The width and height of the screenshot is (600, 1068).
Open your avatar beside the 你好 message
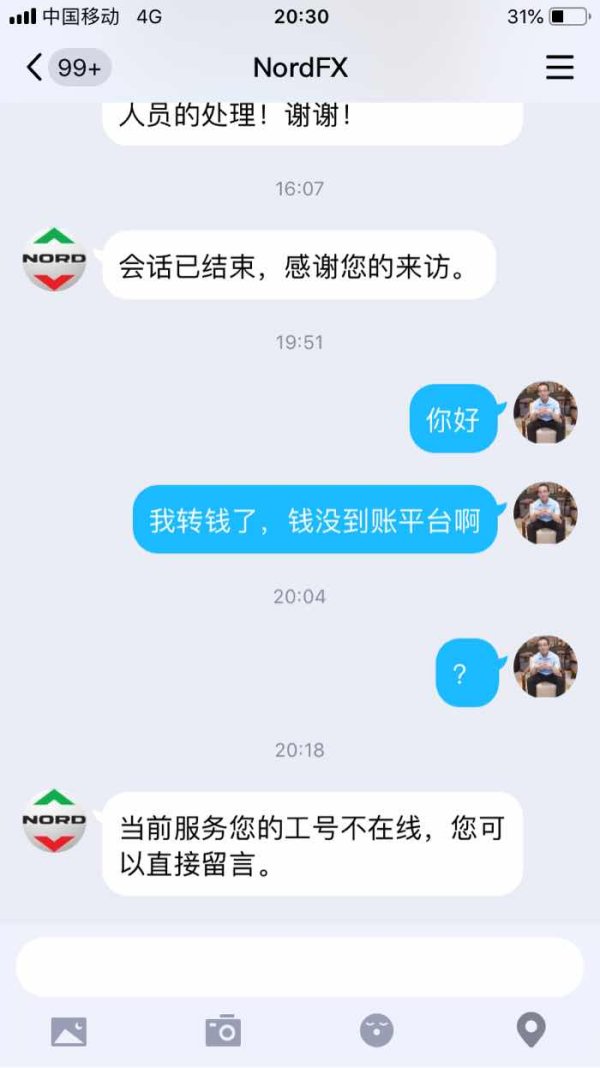point(545,413)
